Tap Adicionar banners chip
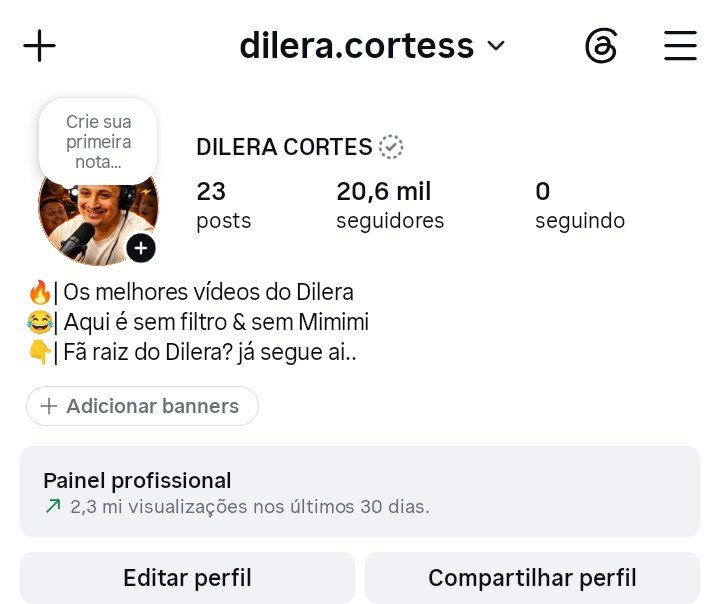The image size is (720, 604). [142, 406]
